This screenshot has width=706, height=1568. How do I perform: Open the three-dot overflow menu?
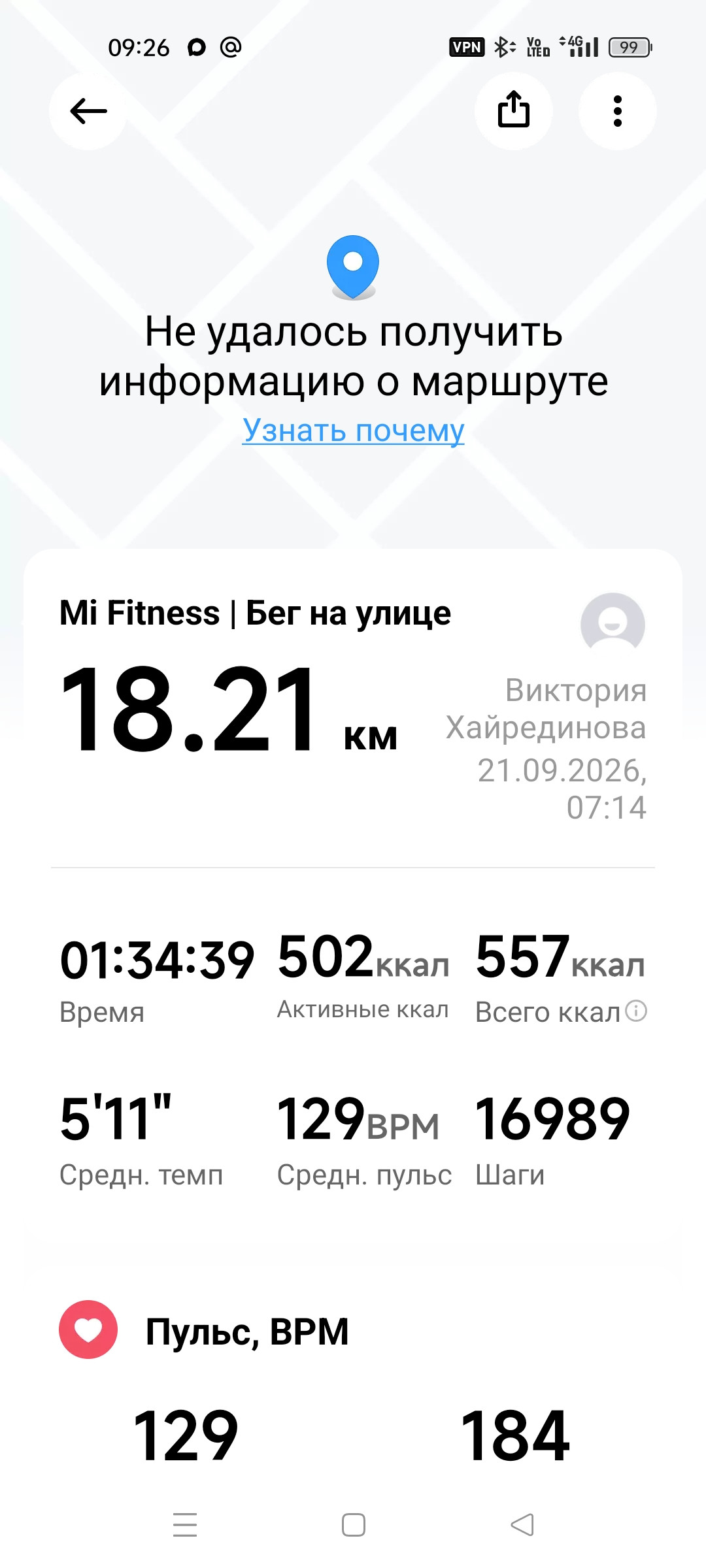pyautogui.click(x=618, y=111)
